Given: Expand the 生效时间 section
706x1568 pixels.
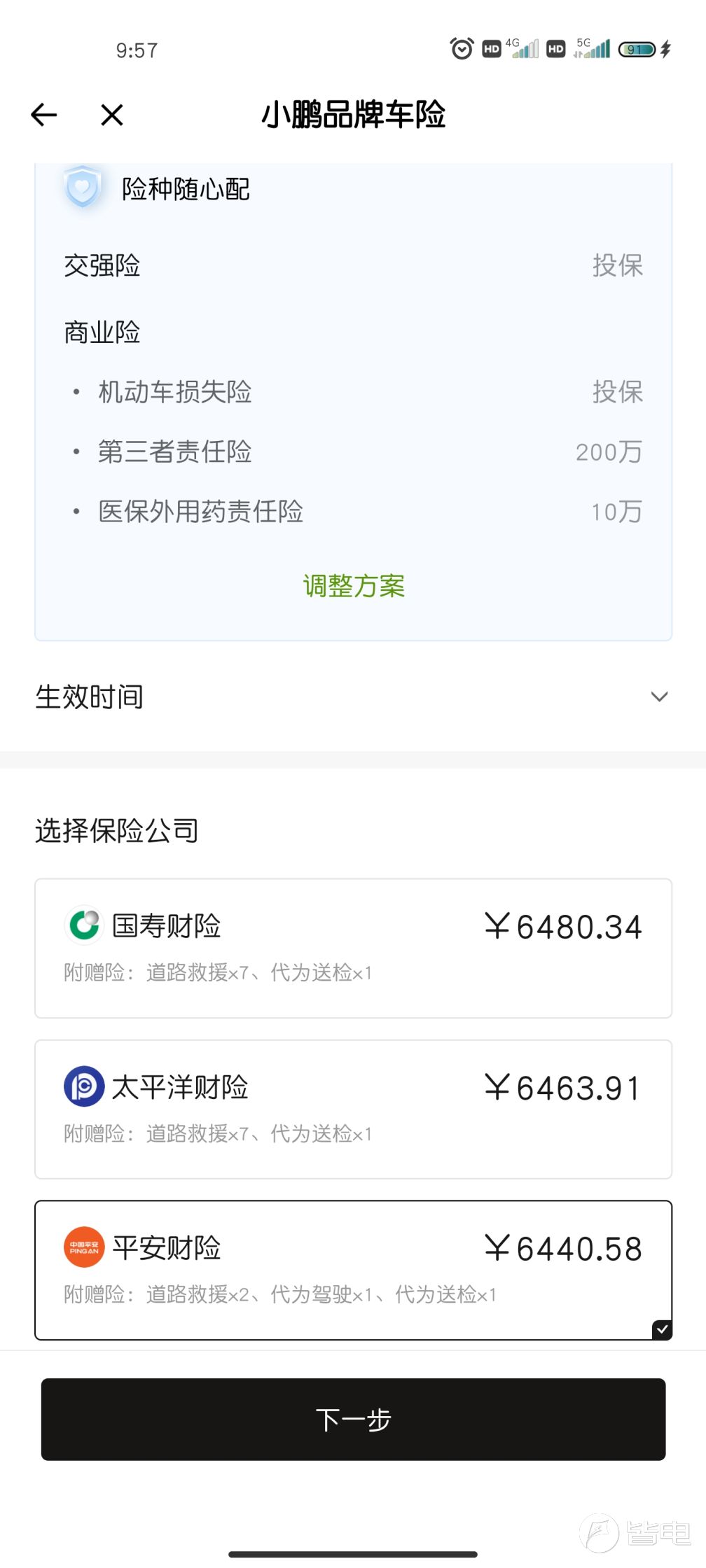Looking at the screenshot, I should click(x=353, y=696).
